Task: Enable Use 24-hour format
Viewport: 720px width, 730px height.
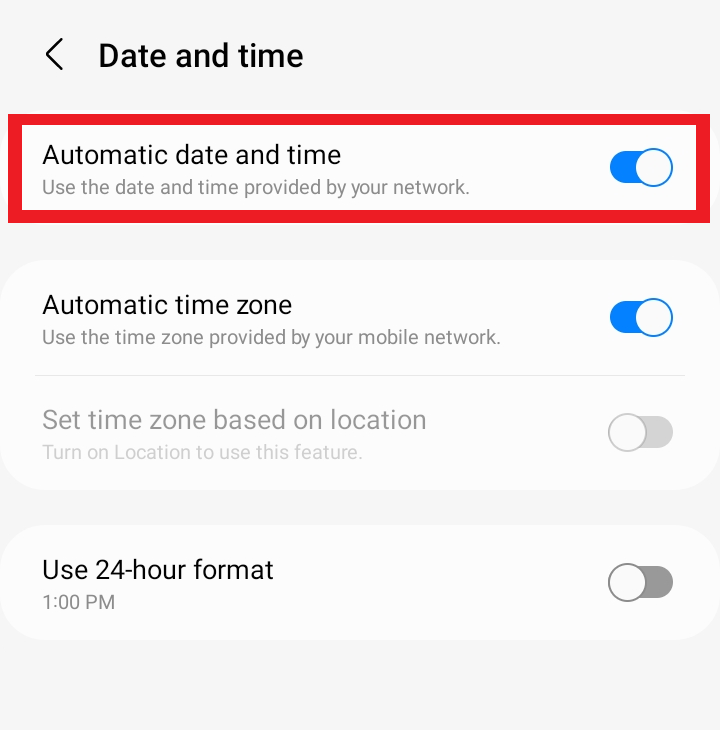Action: click(x=640, y=582)
